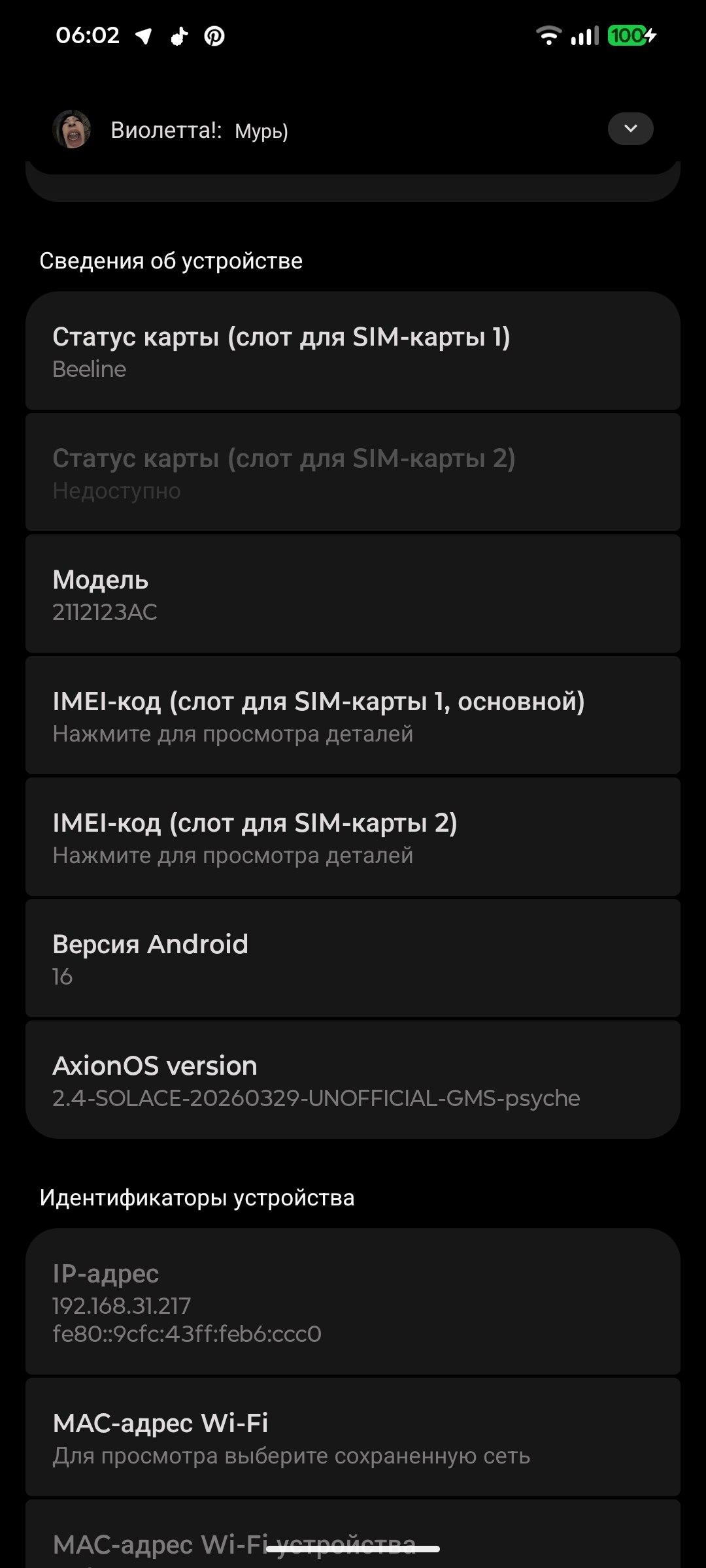Screen dimensions: 706x1568
Task: Tap the Версия Android row
Action: [353, 959]
